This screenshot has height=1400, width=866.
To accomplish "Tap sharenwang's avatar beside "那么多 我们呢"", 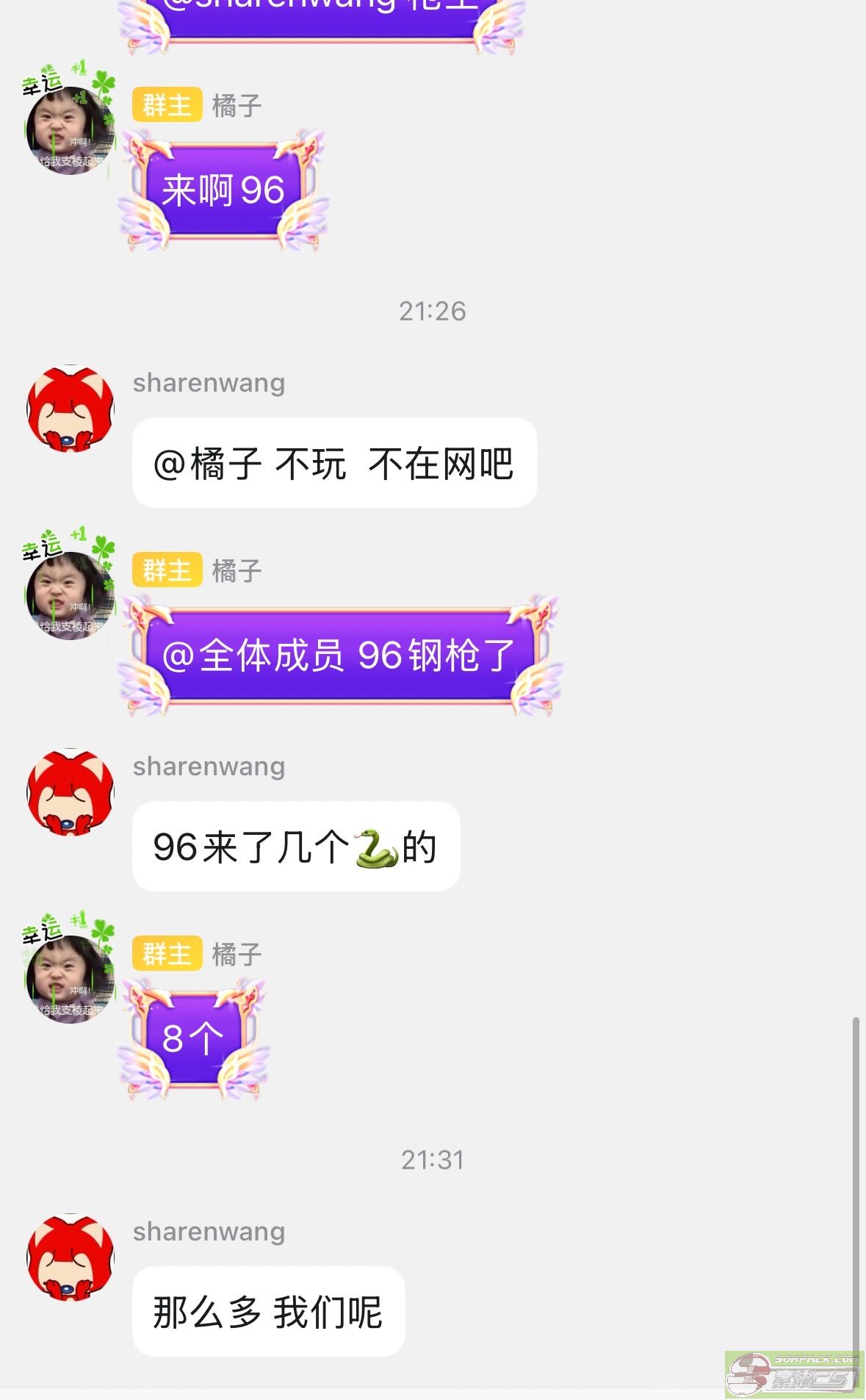I will click(x=71, y=1257).
